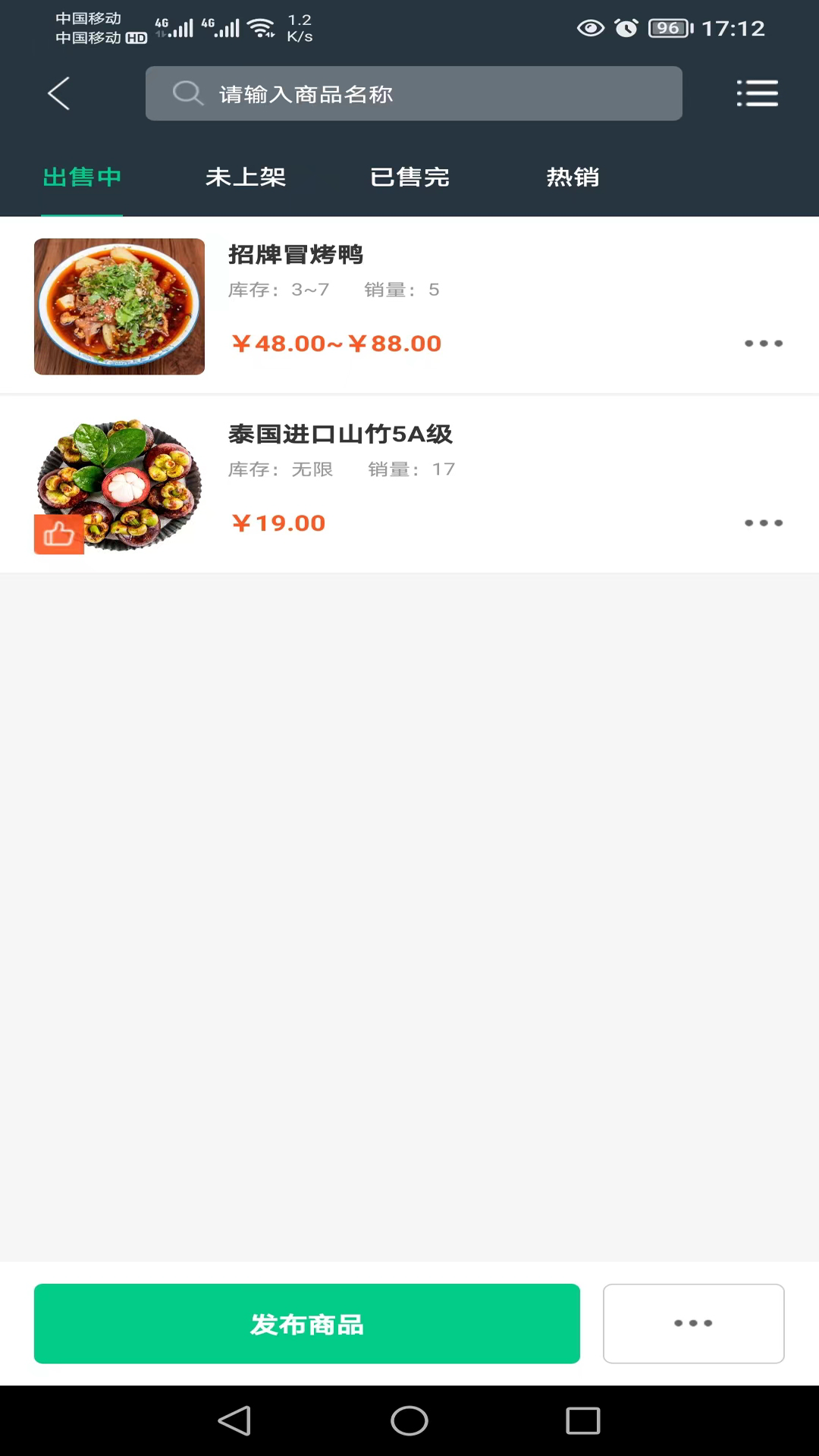
Task: Switch to the 未上架 tab
Action: click(x=245, y=177)
